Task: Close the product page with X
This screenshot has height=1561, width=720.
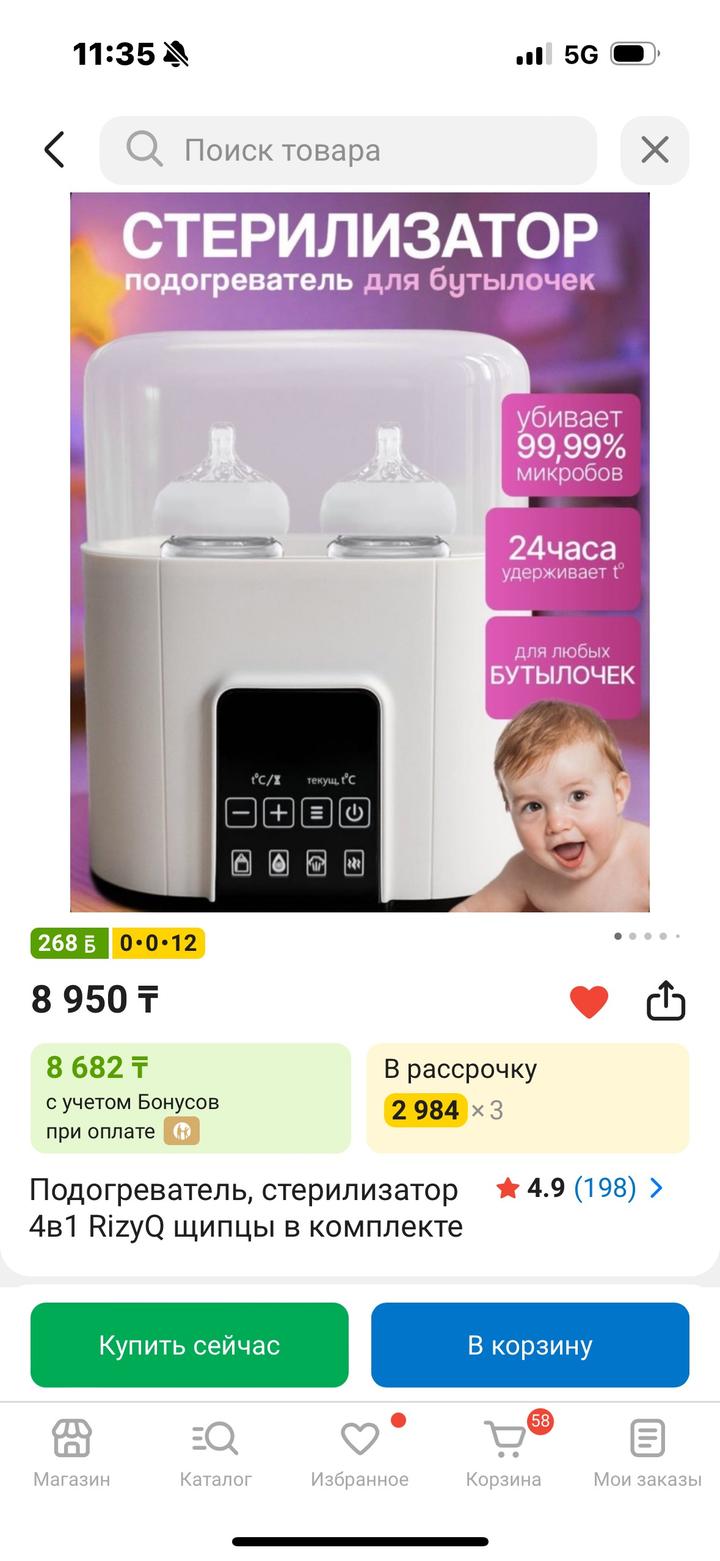Action: coord(655,150)
